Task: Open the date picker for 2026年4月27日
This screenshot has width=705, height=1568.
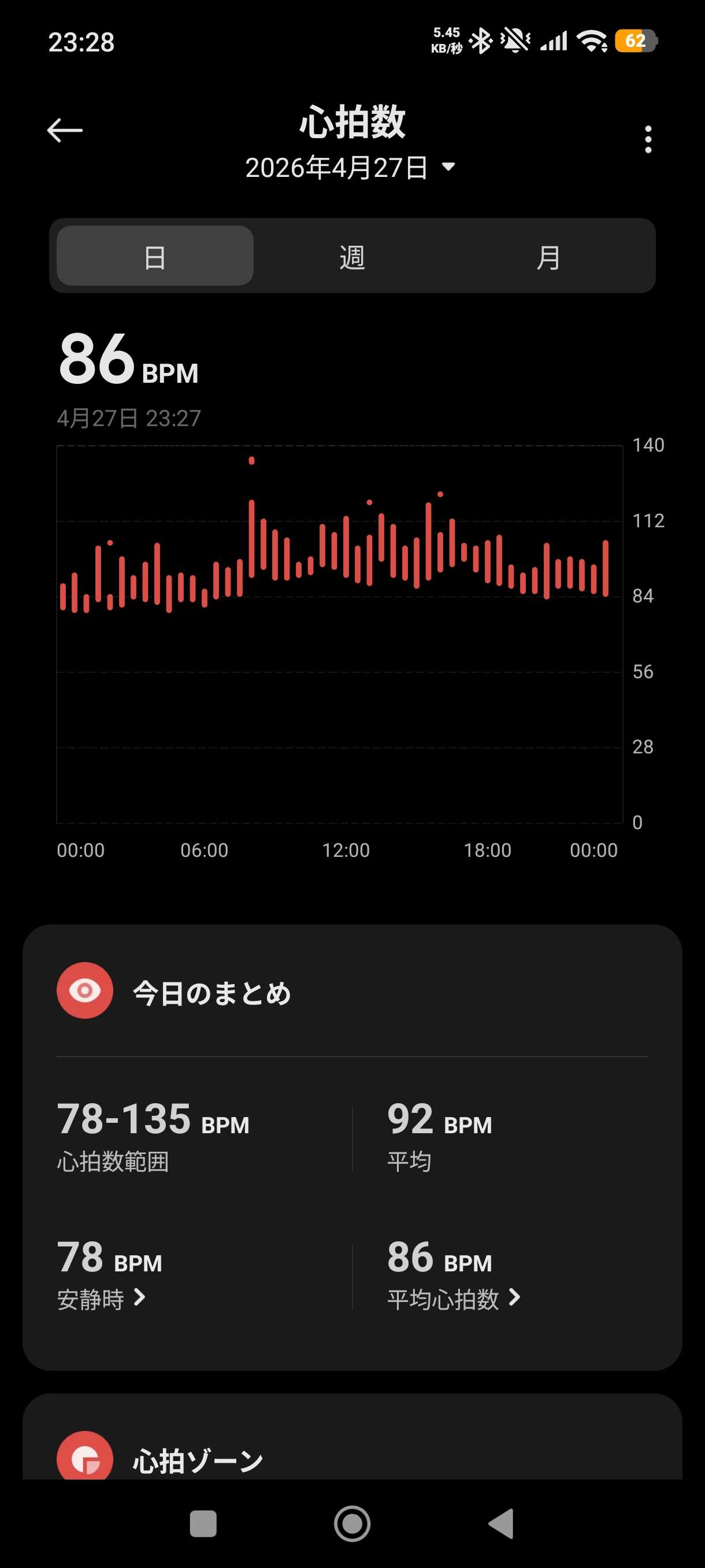Action: click(x=350, y=168)
